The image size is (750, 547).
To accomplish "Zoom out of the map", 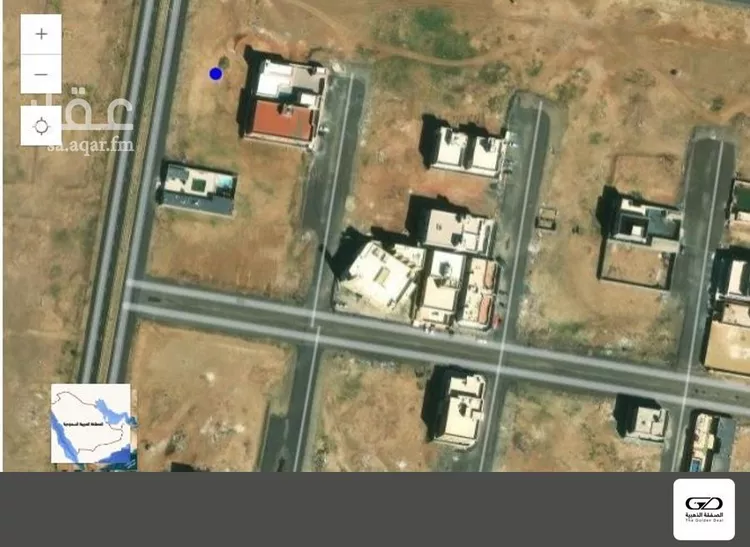I will pos(41,74).
